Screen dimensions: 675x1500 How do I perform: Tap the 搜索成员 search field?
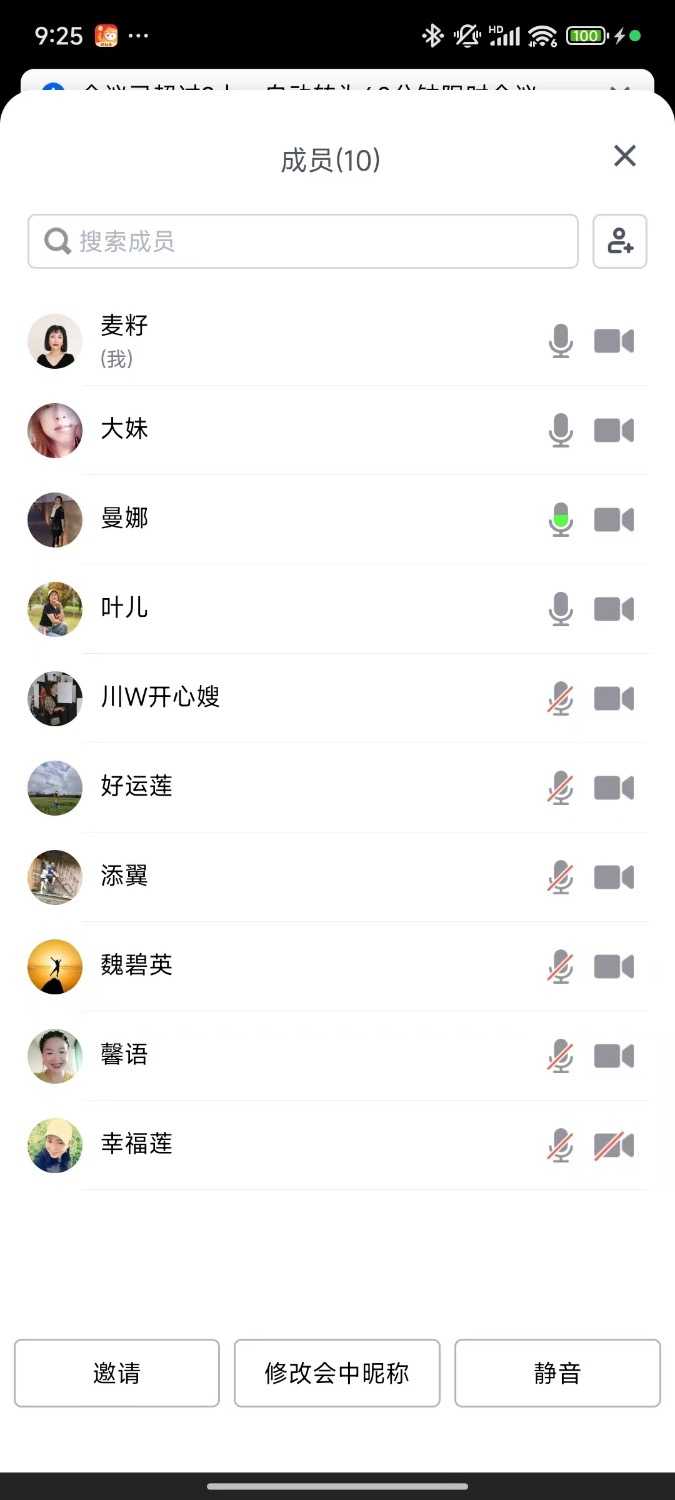(303, 242)
